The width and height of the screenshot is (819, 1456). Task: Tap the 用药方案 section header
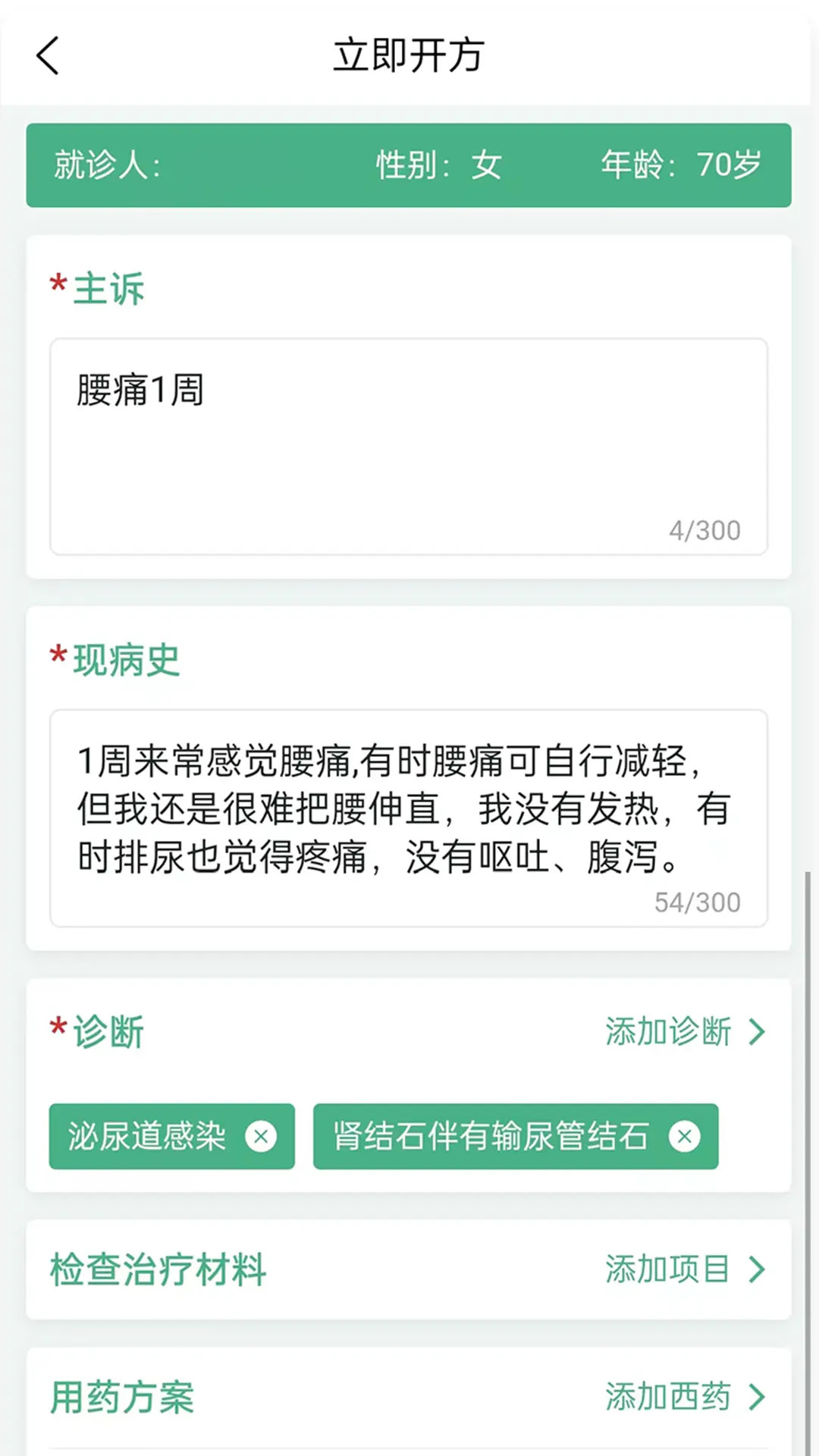(121, 1395)
